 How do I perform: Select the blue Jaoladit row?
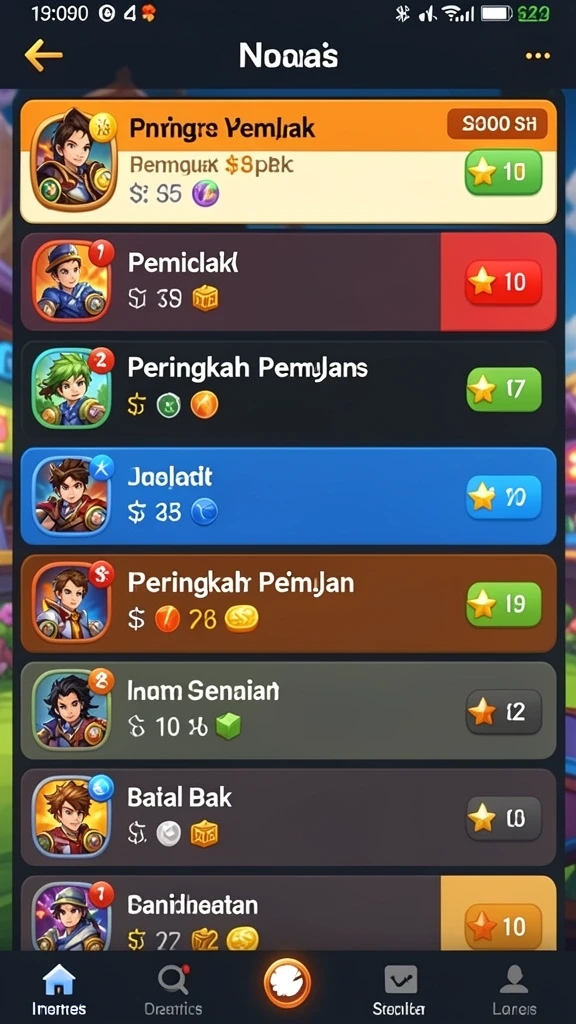point(289,496)
